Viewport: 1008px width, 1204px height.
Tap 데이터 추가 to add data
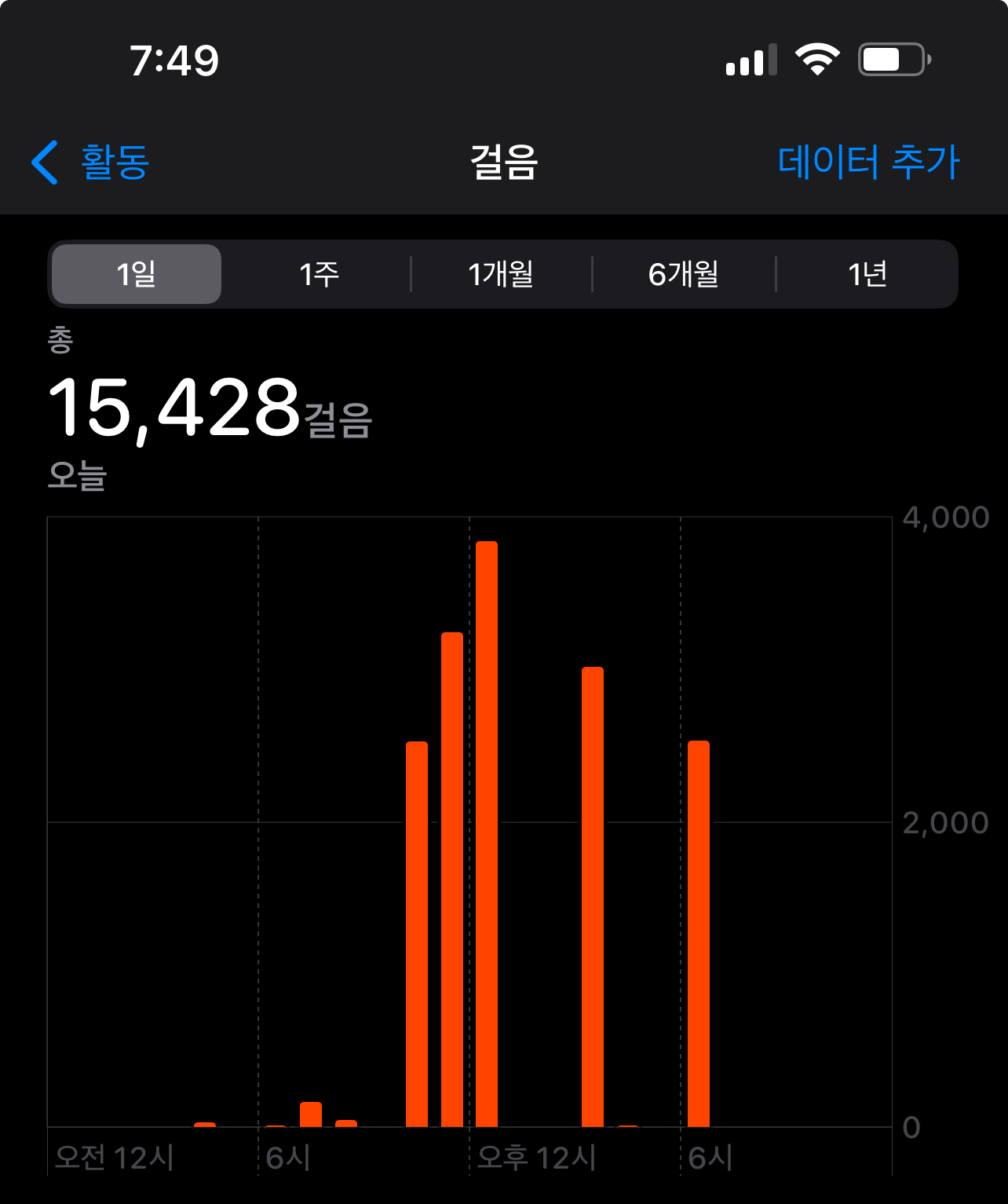(868, 163)
